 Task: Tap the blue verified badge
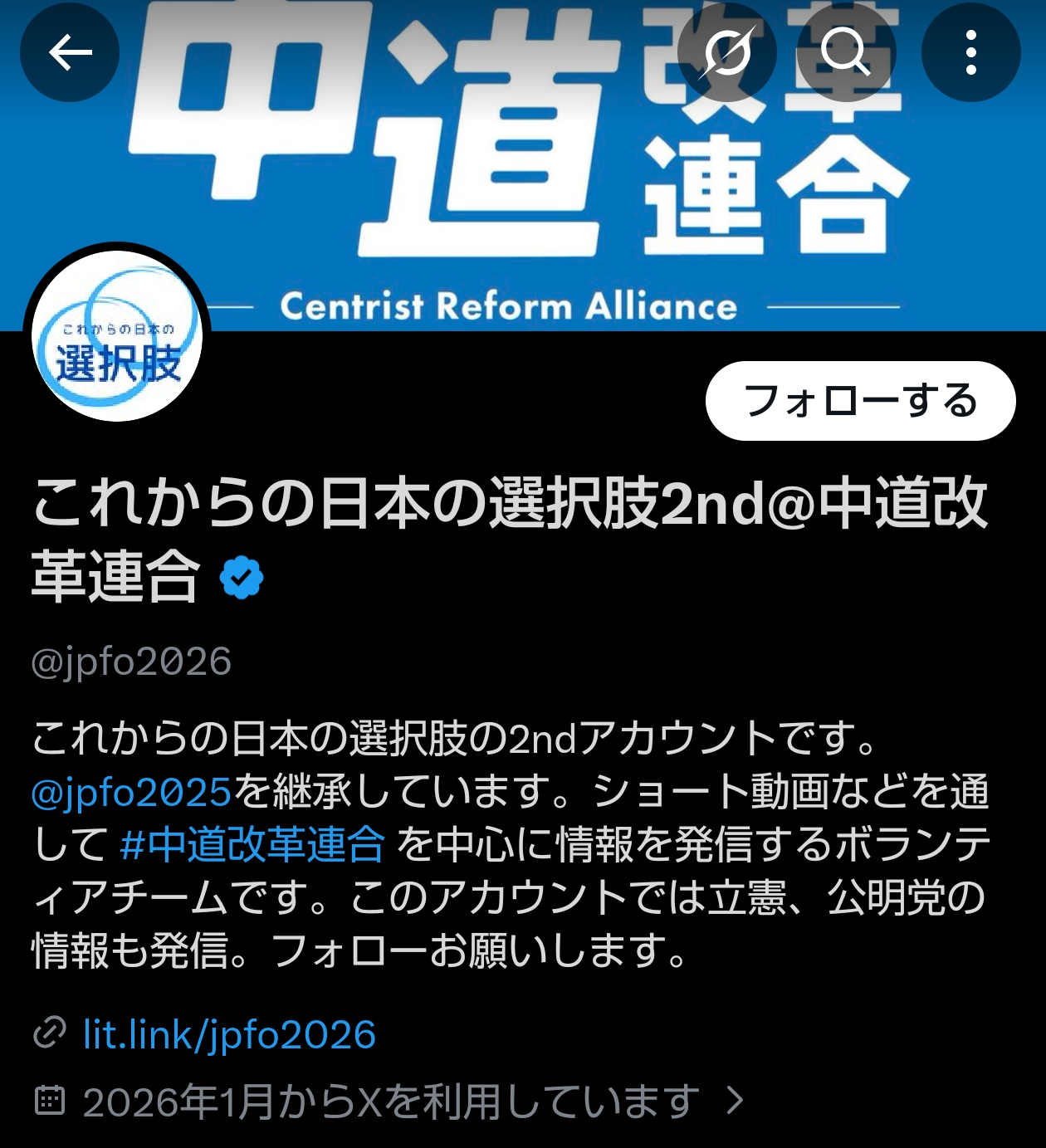(242, 579)
